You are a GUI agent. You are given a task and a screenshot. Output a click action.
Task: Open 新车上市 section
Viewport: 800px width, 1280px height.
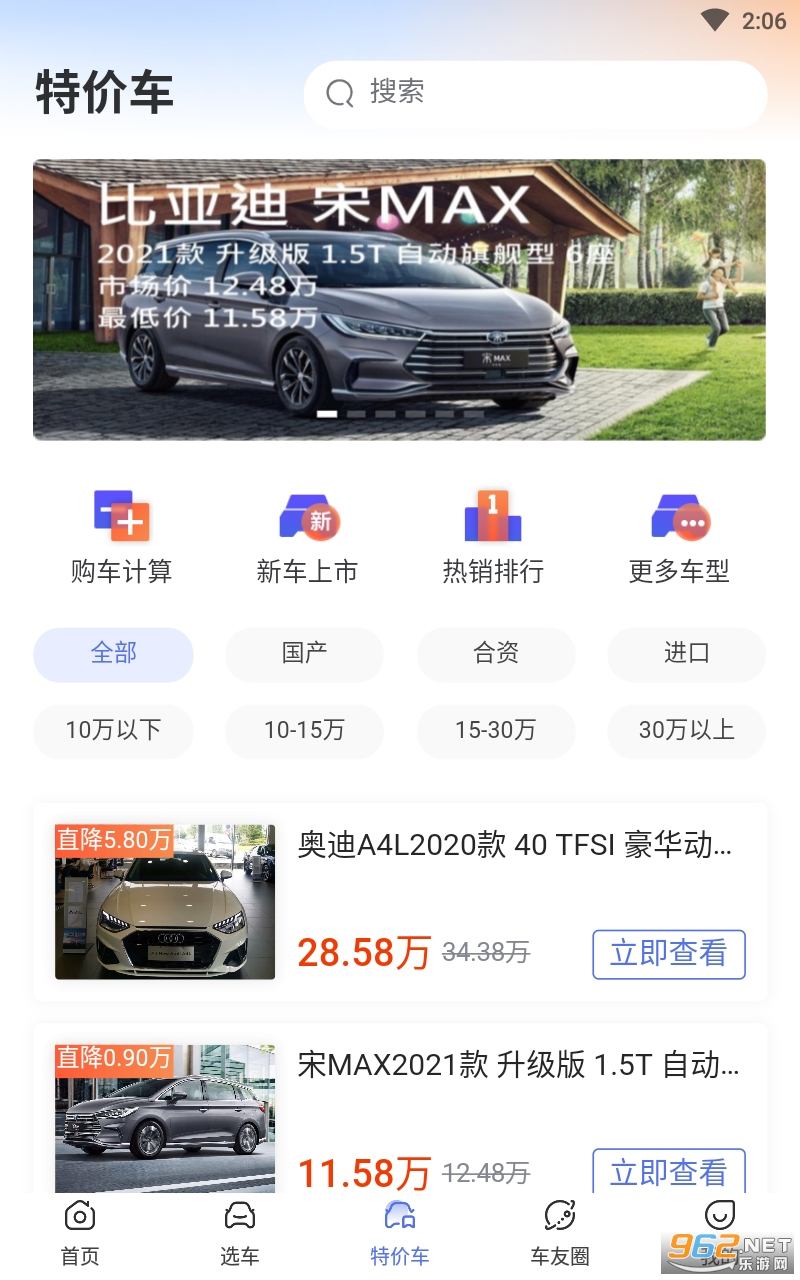307,537
